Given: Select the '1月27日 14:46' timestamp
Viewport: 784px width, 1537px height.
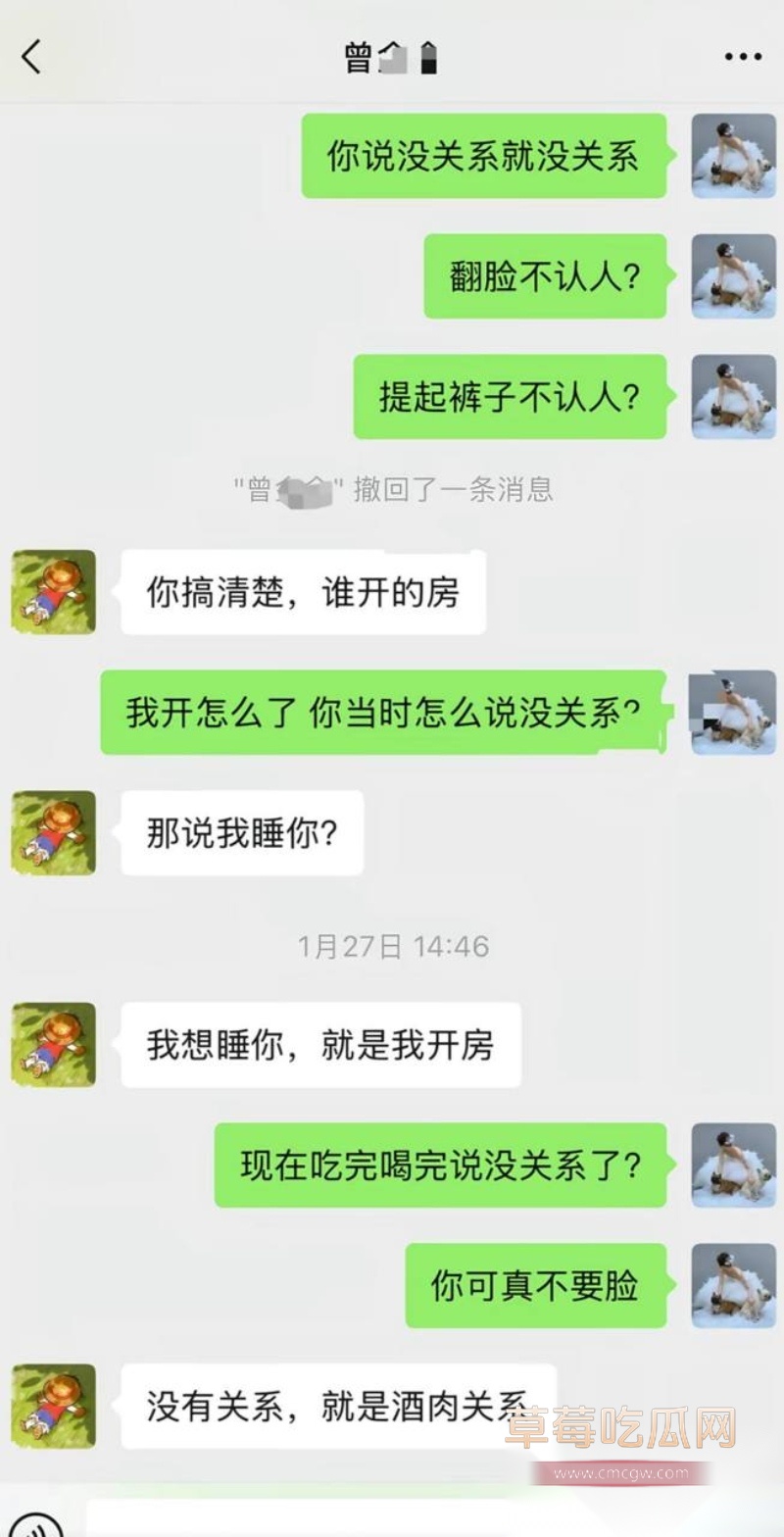Looking at the screenshot, I should click(392, 946).
